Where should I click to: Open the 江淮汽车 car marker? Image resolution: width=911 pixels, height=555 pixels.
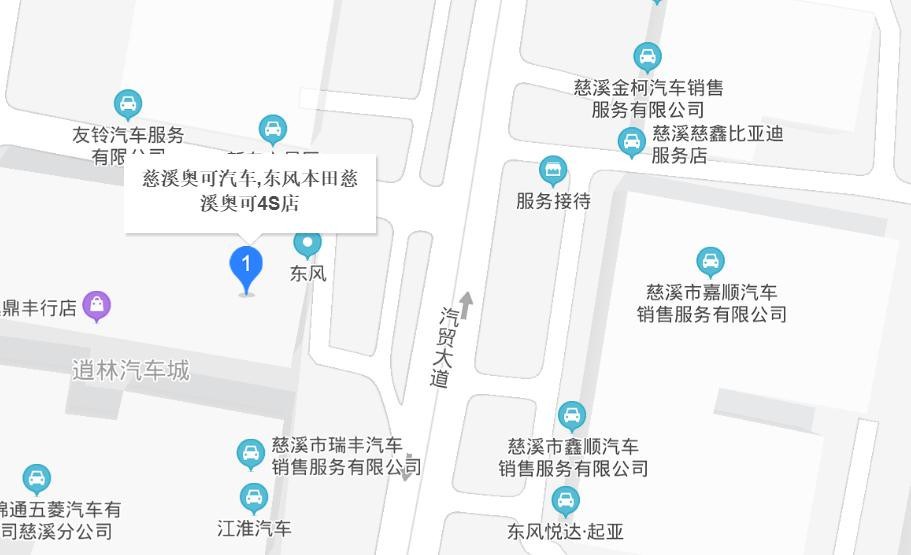254,497
